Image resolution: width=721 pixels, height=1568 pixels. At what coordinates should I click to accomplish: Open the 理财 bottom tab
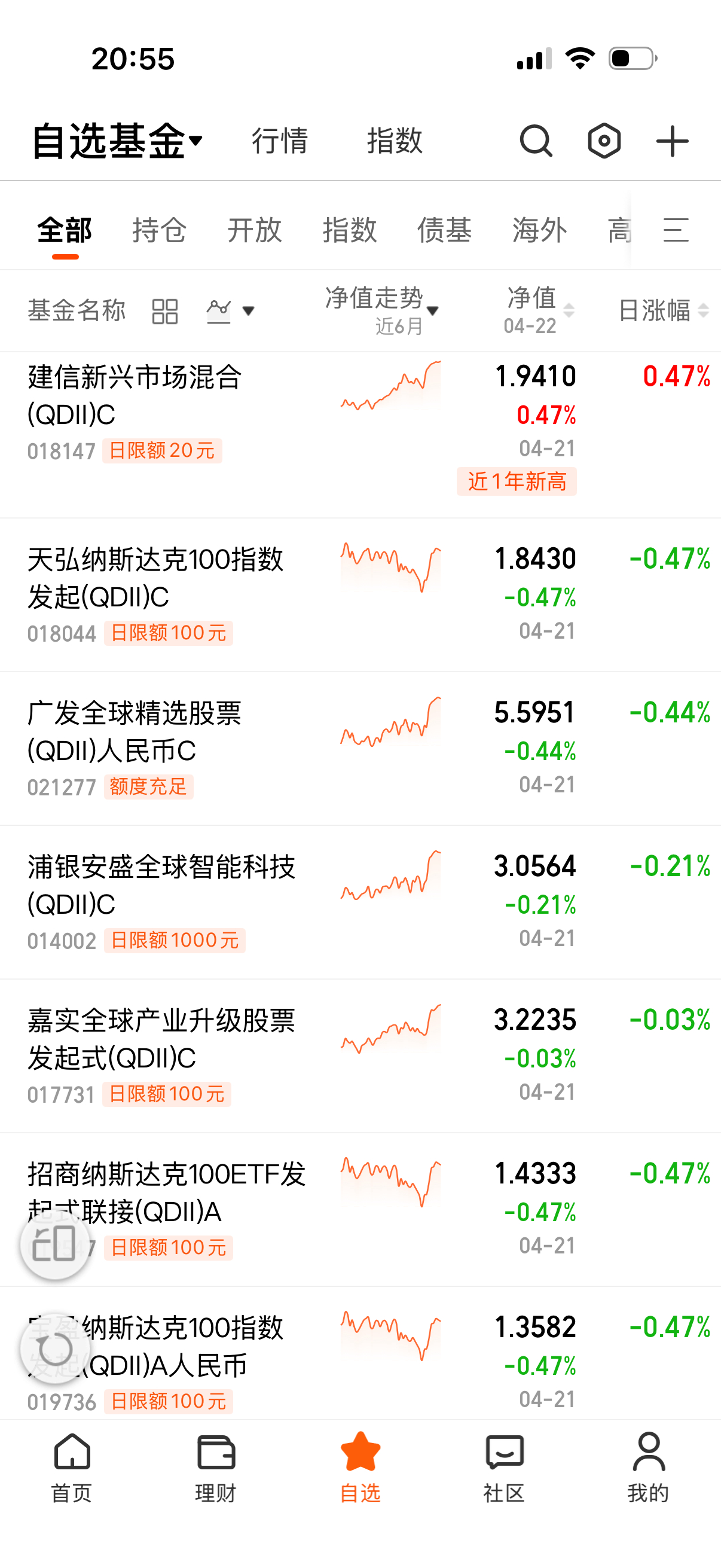click(216, 1467)
